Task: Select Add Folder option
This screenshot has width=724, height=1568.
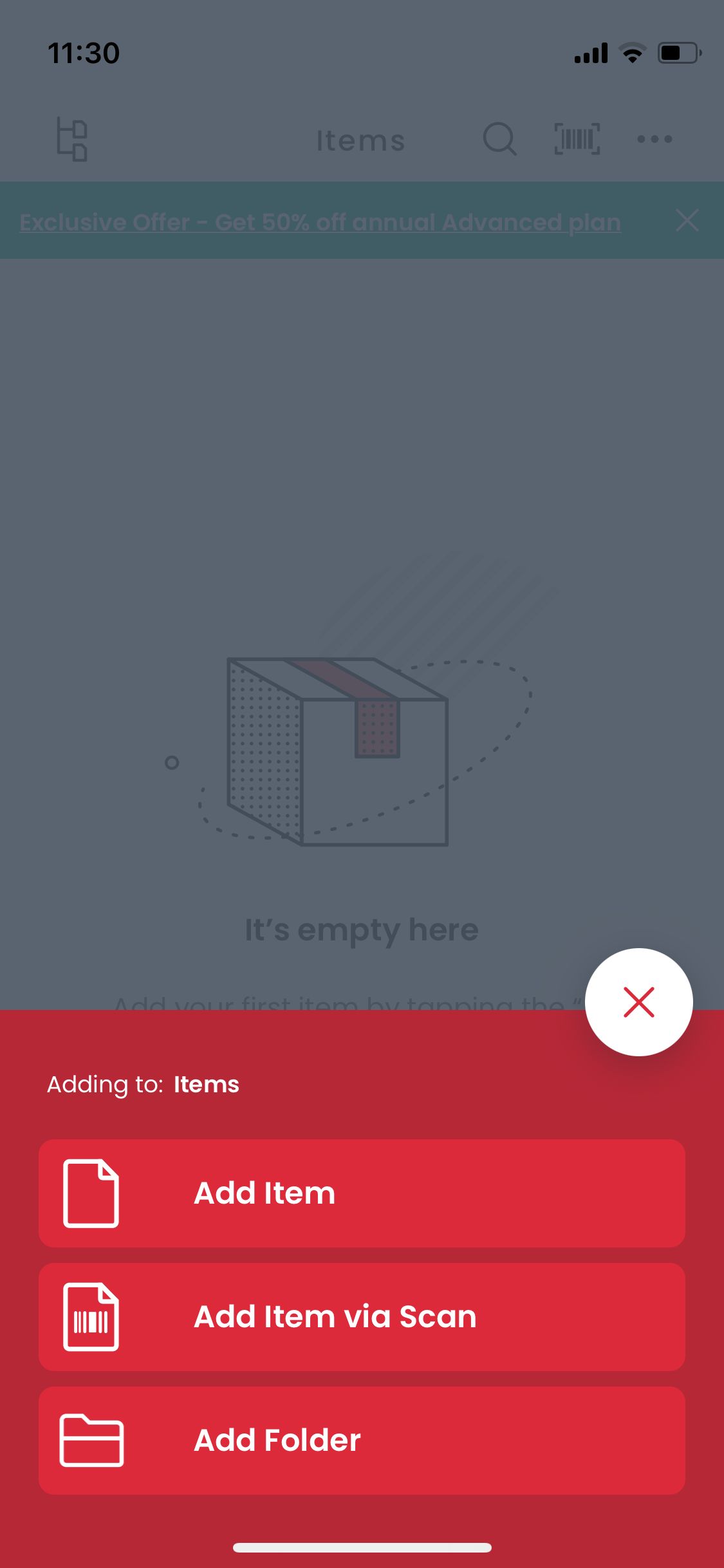Action: [x=362, y=1440]
